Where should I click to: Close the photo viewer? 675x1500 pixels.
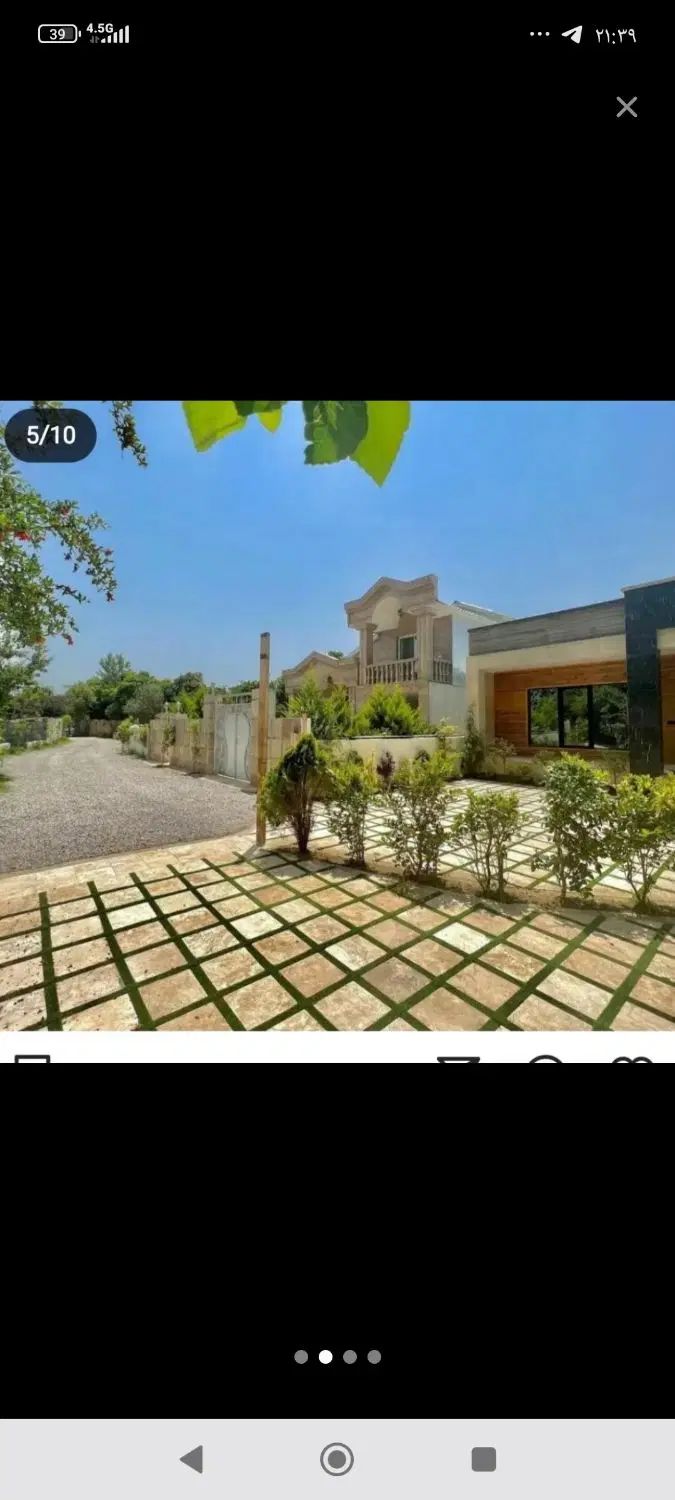(627, 107)
